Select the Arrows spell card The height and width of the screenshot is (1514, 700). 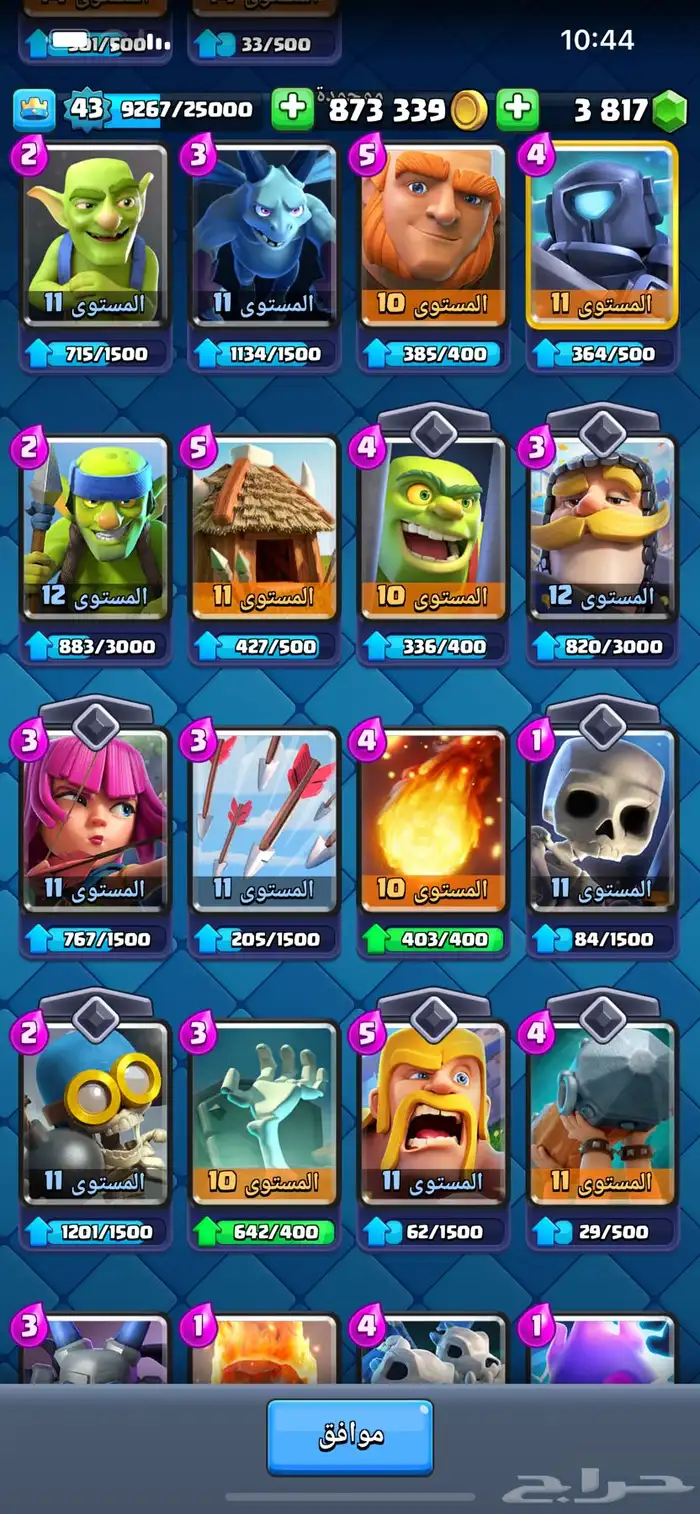(x=265, y=820)
